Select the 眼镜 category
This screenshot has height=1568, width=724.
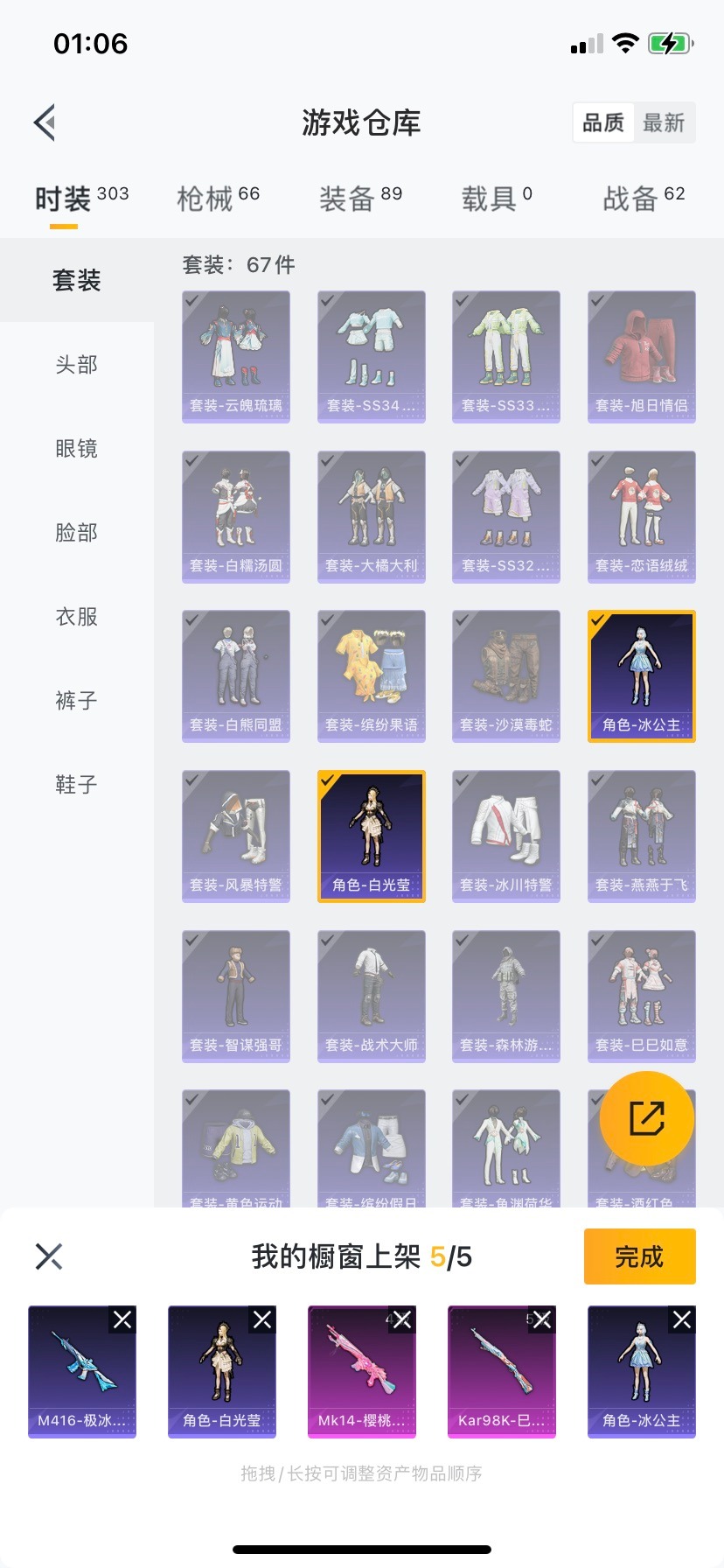coord(77,448)
